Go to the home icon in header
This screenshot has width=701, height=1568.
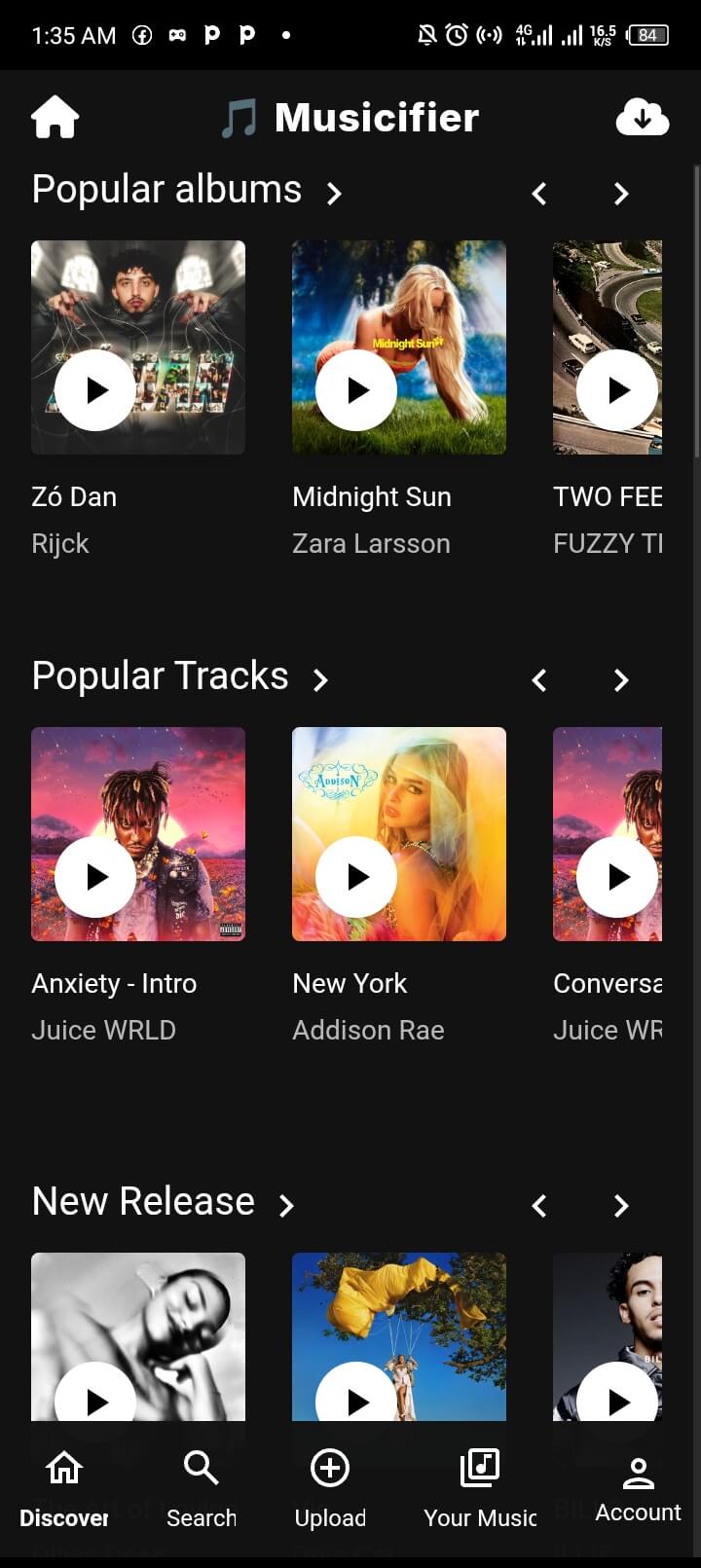click(55, 118)
